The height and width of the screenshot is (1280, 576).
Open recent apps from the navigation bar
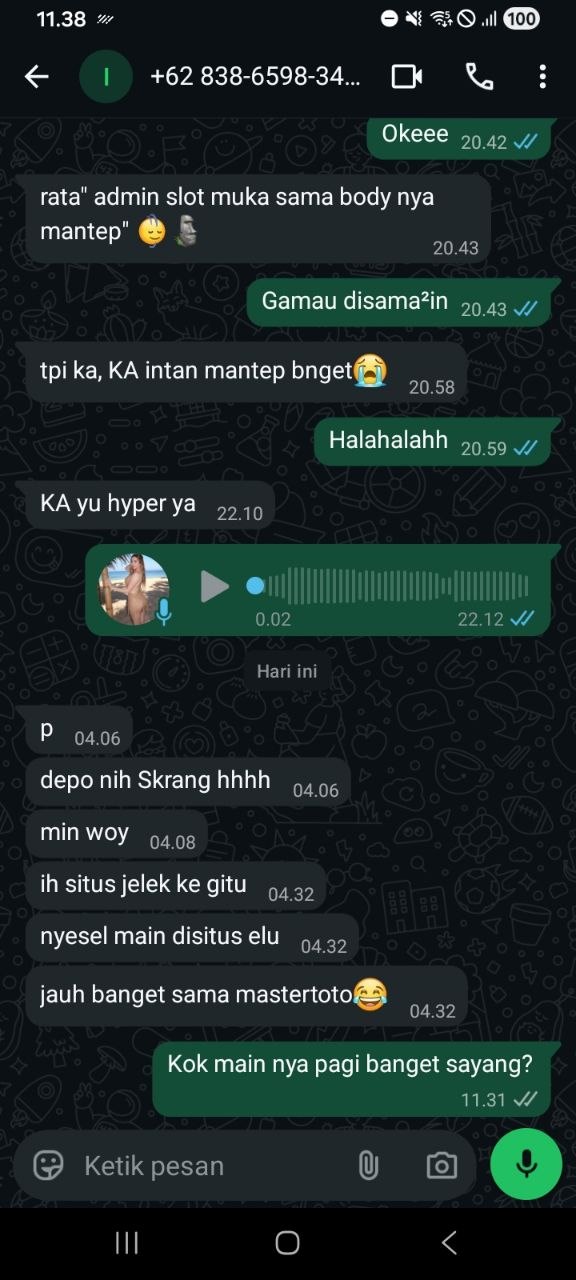[126, 1243]
